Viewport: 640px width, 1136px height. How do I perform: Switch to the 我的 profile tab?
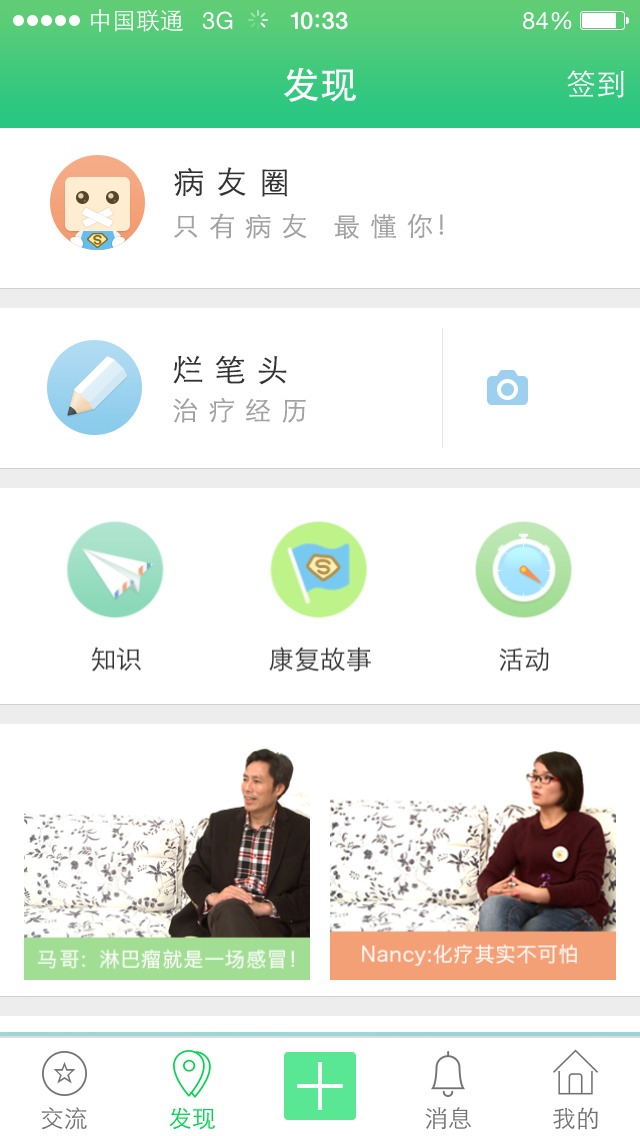point(575,1090)
